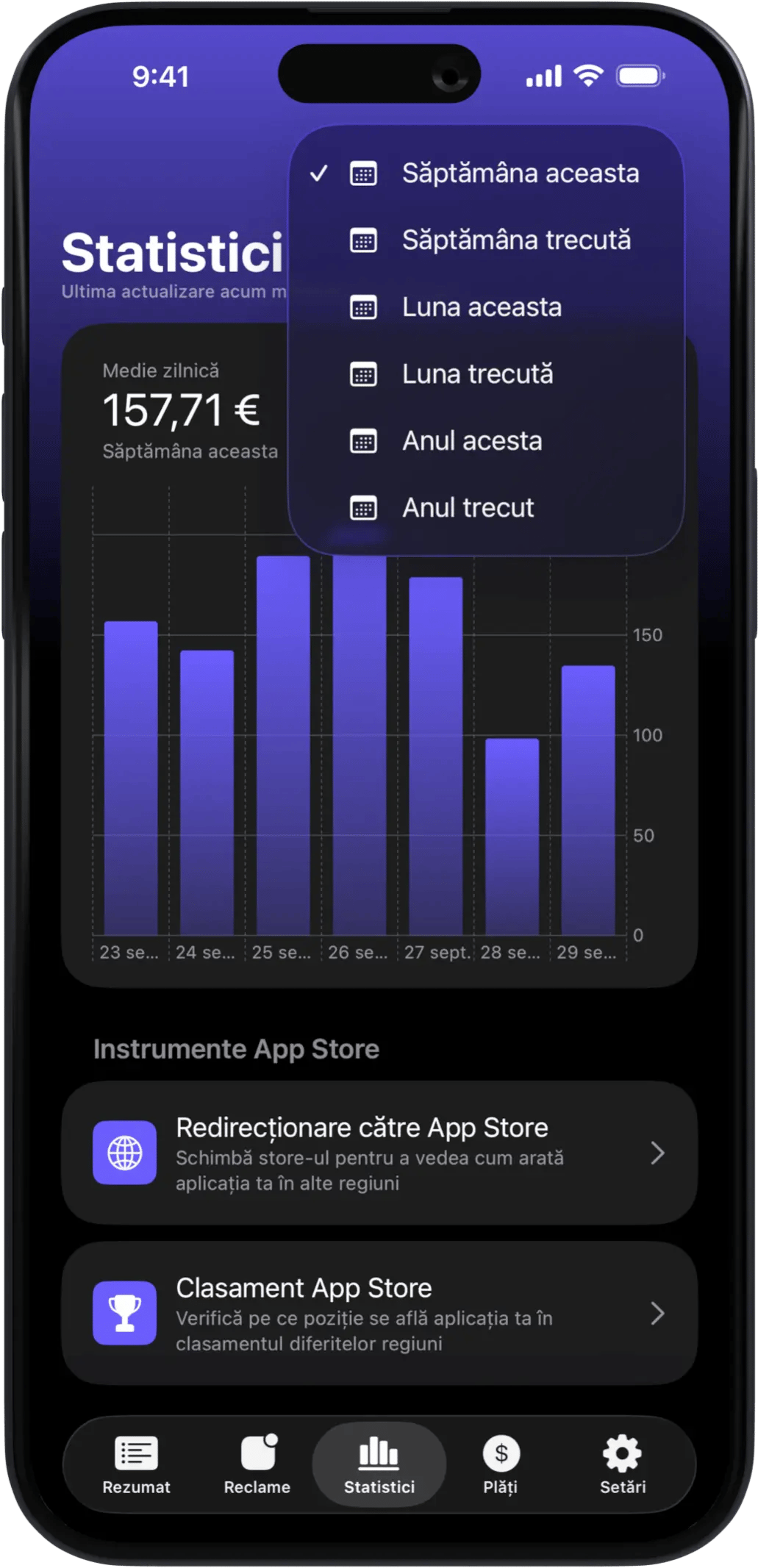Open Clasament App Store
The image size is (758, 1568).
pyautogui.click(x=379, y=1314)
